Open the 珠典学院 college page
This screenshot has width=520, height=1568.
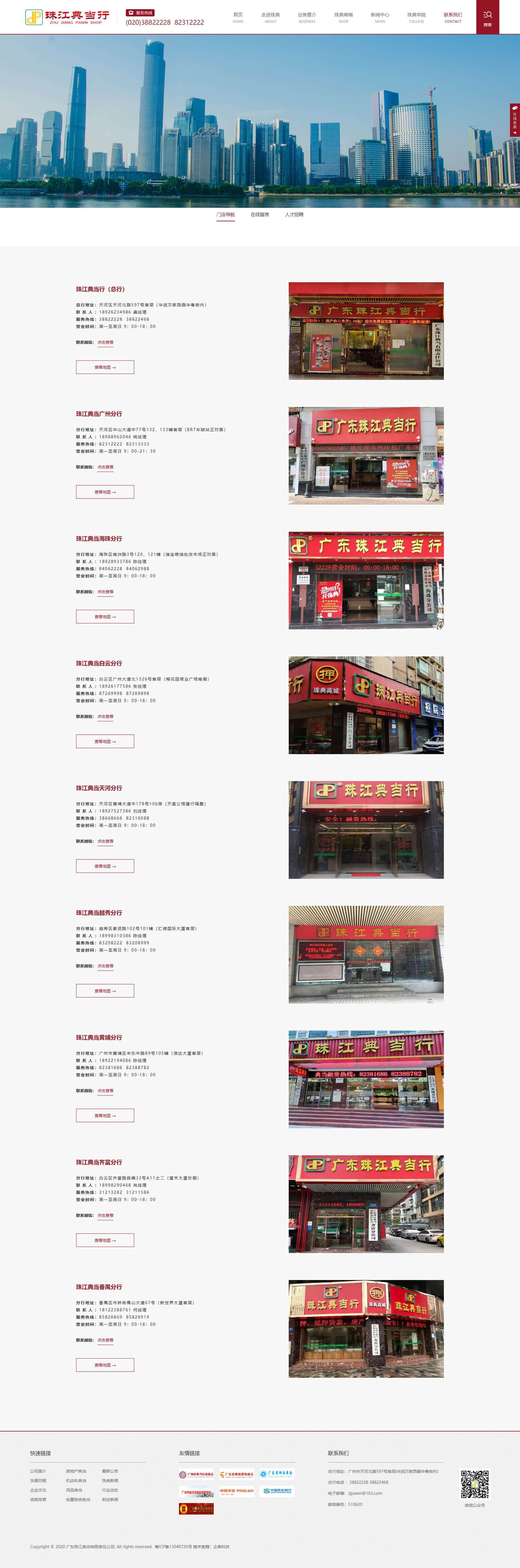pyautogui.click(x=417, y=17)
